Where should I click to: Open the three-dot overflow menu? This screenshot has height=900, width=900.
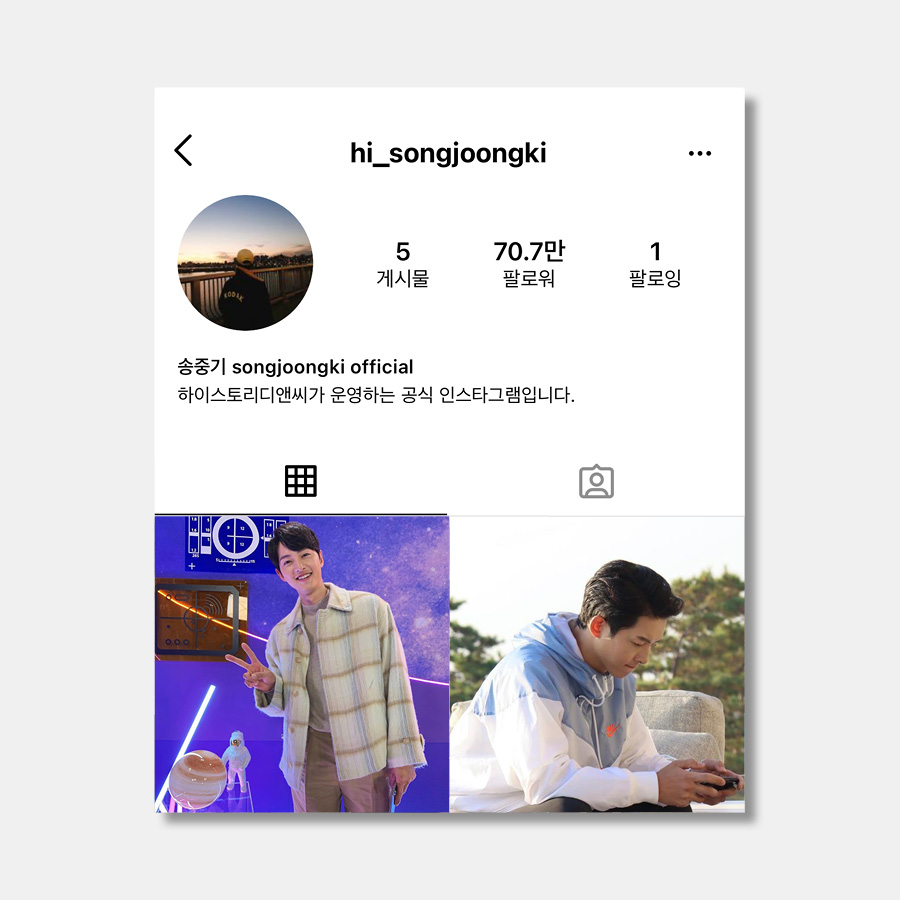(700, 153)
